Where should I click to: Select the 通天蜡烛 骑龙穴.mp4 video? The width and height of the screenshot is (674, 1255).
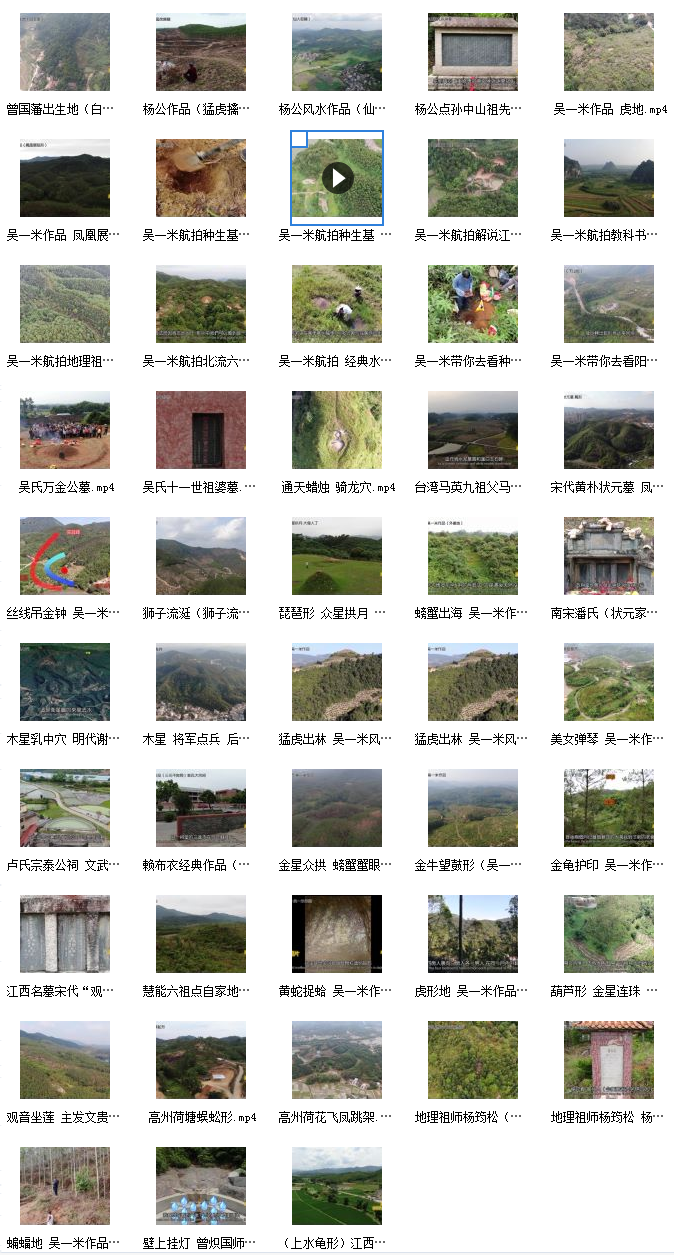(x=337, y=430)
